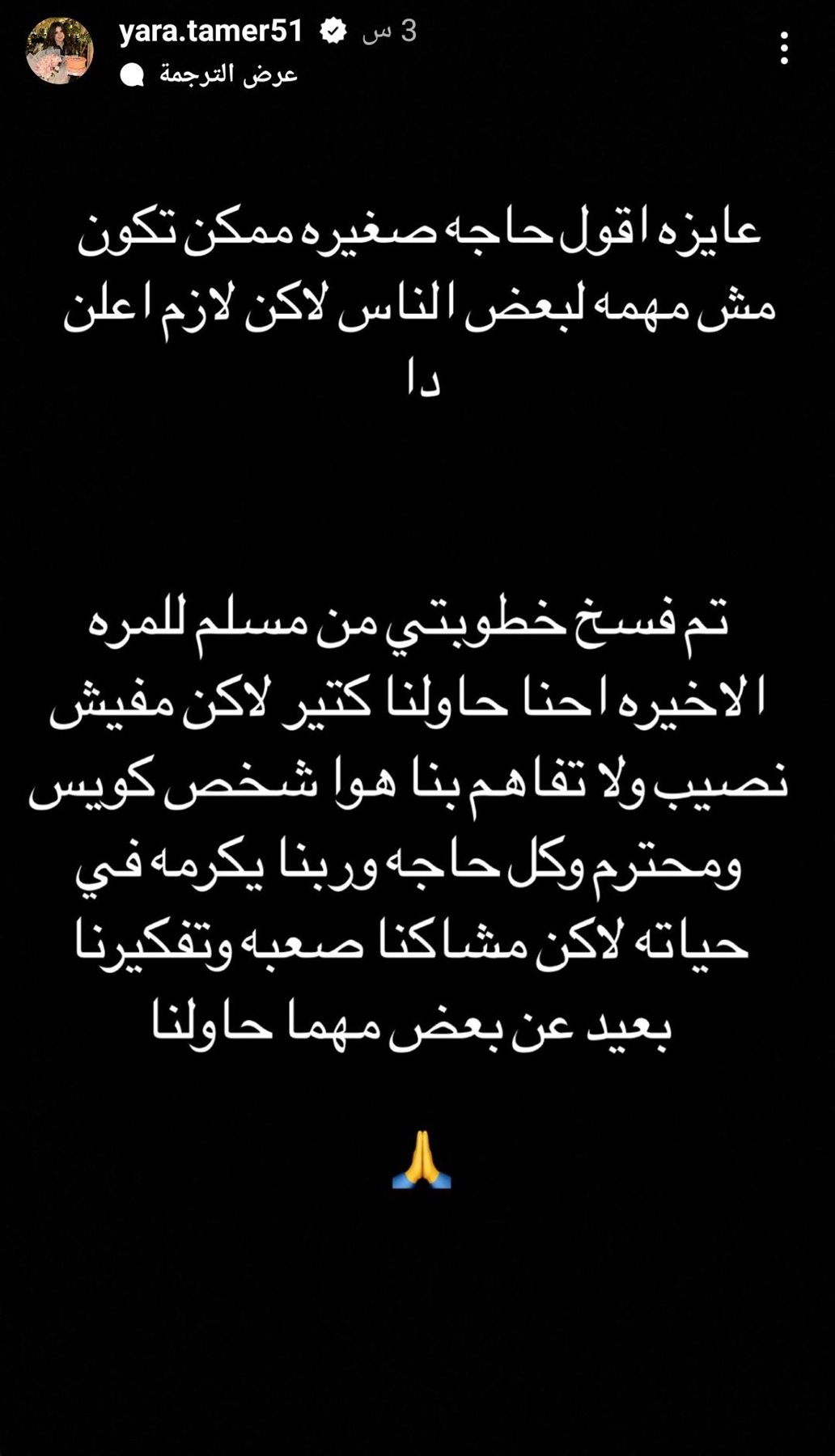This screenshot has height=1456, width=835.
Task: Tap the yara.tamer51 username
Action: pos(210,31)
